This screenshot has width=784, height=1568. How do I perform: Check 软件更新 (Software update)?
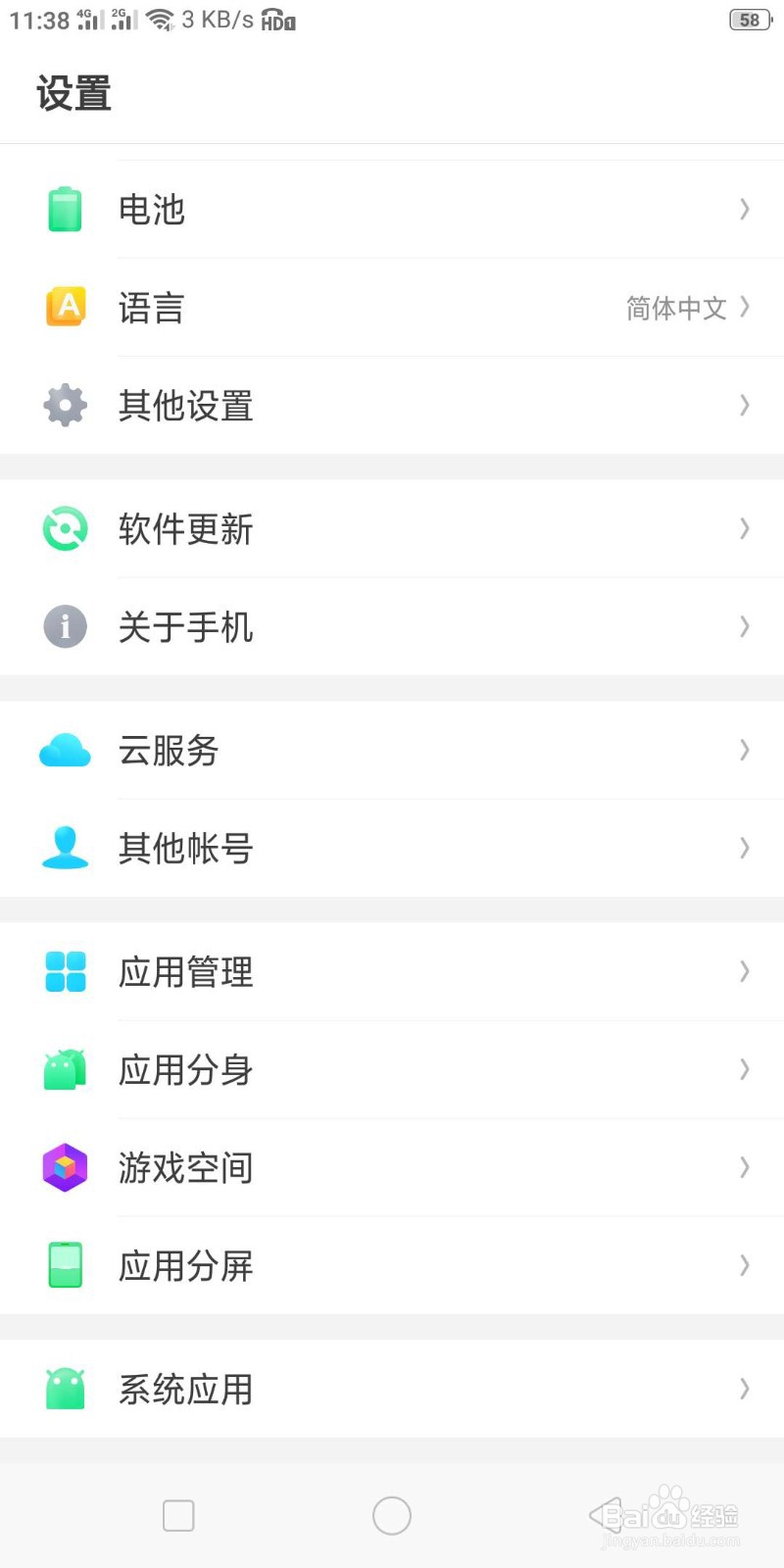pos(392,529)
